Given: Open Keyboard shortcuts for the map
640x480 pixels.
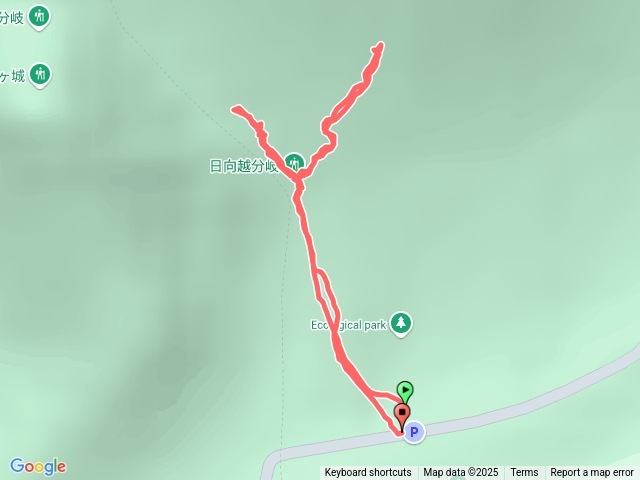Looking at the screenshot, I should [x=367, y=473].
